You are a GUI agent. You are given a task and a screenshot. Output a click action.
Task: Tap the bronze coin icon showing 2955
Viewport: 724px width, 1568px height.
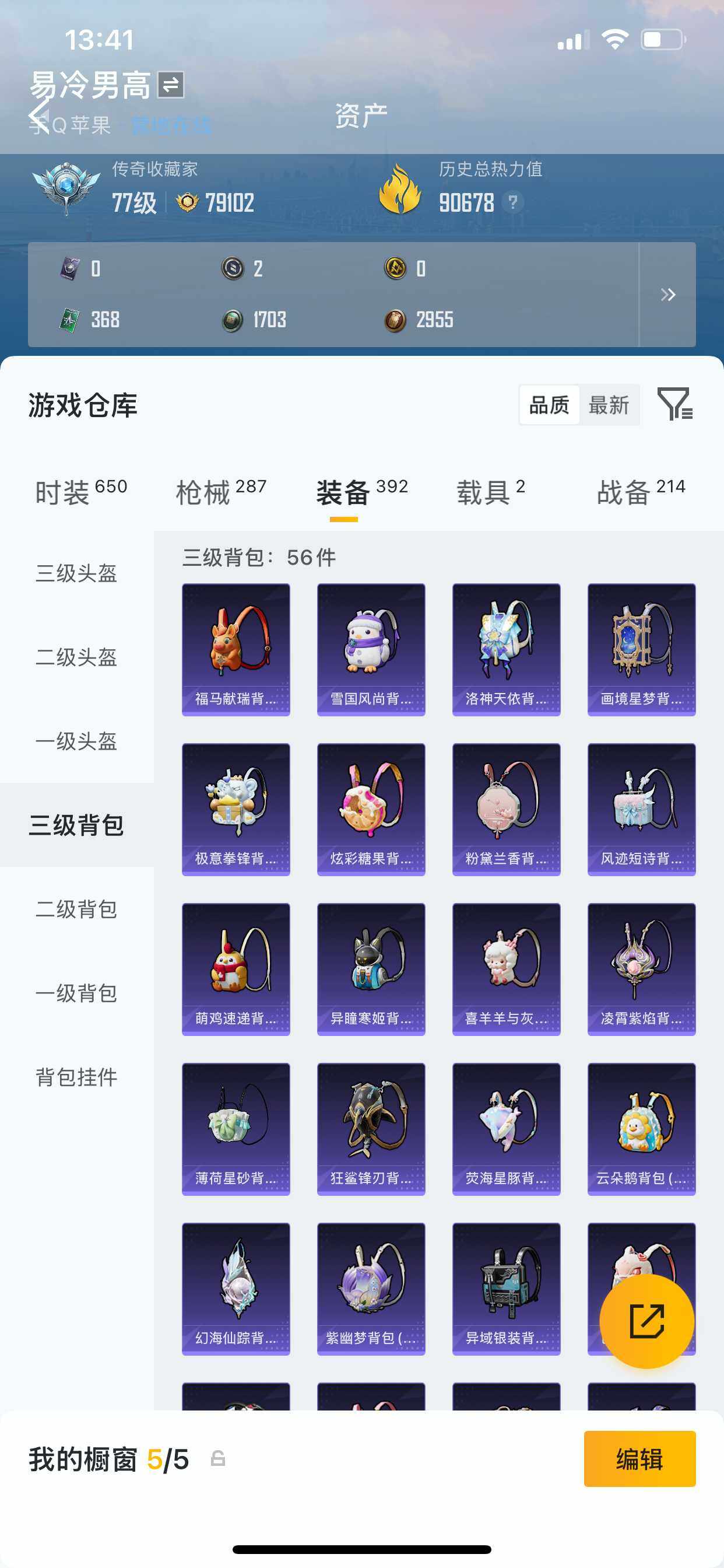point(395,319)
